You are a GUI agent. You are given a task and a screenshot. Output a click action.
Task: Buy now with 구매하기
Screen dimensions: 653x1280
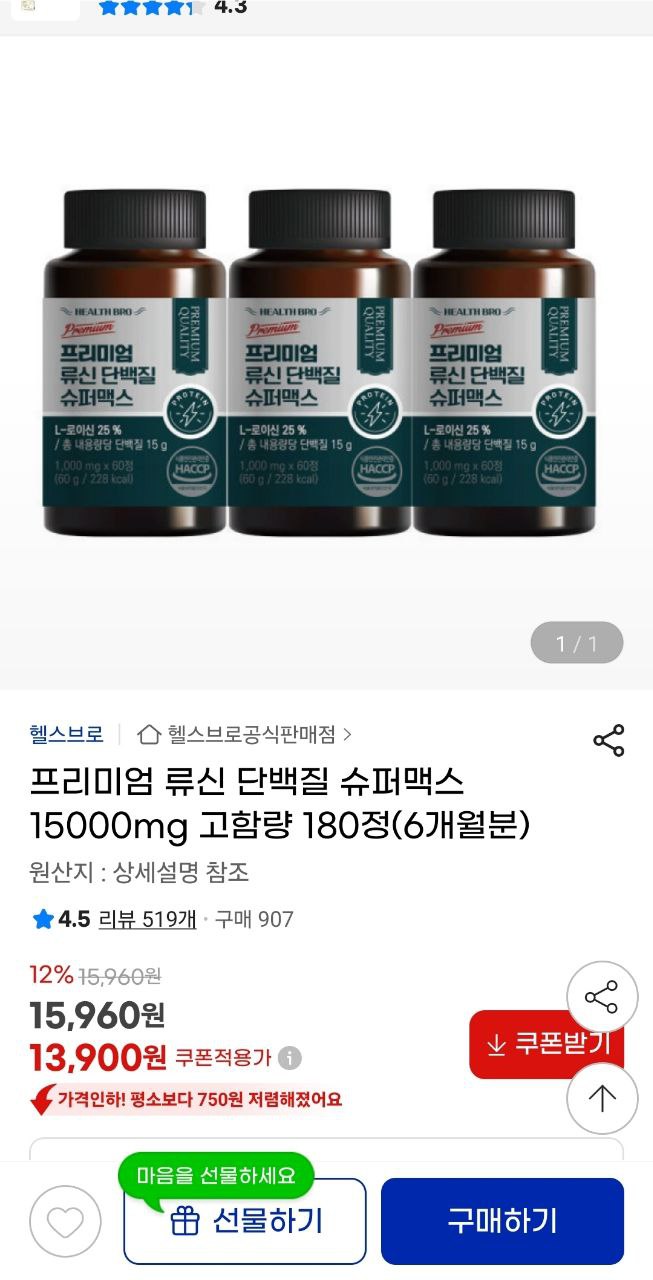click(x=502, y=1221)
